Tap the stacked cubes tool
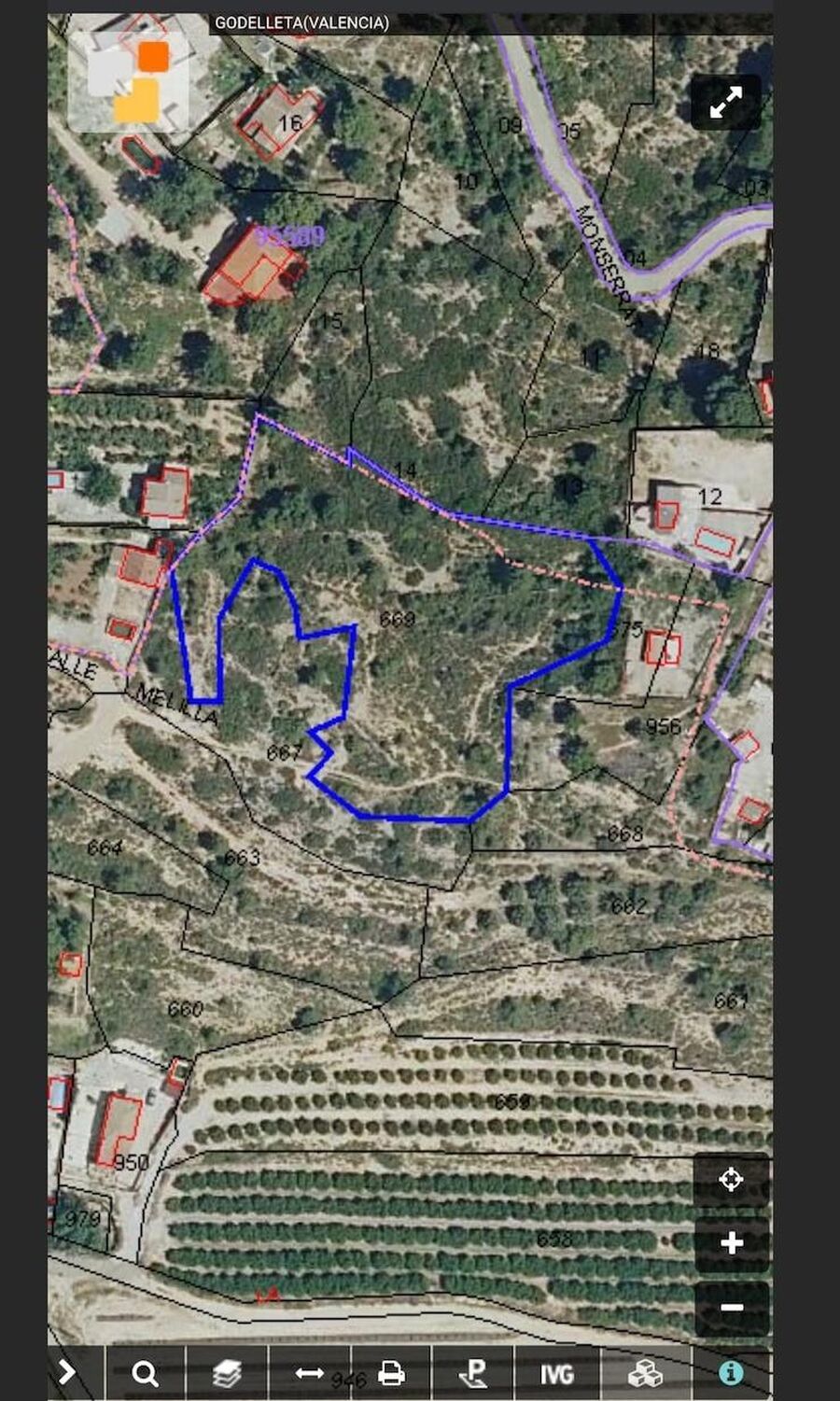 644,1373
